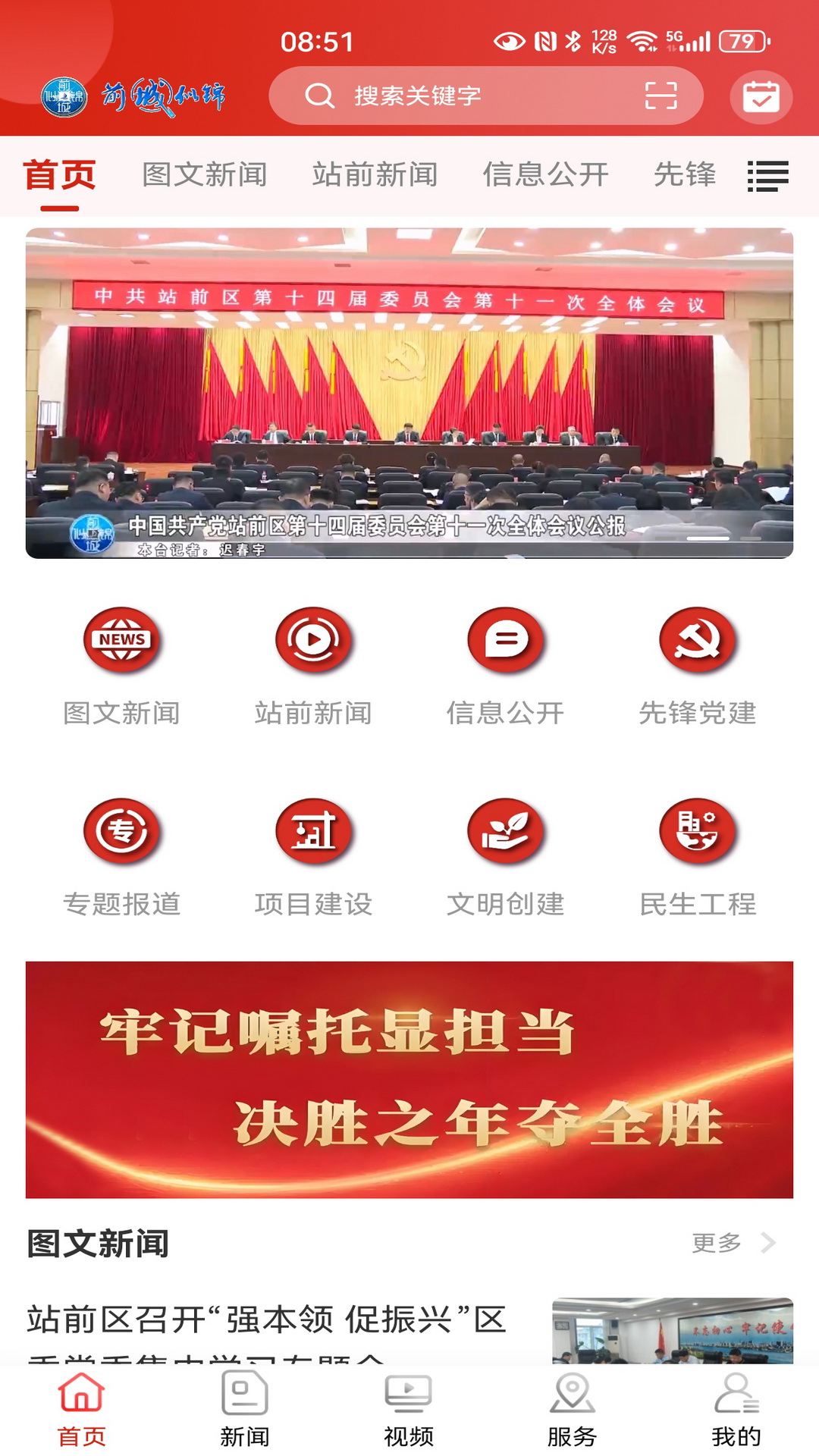Expand the channel list via the hamburger icon
This screenshot has width=819, height=1456.
click(x=768, y=174)
